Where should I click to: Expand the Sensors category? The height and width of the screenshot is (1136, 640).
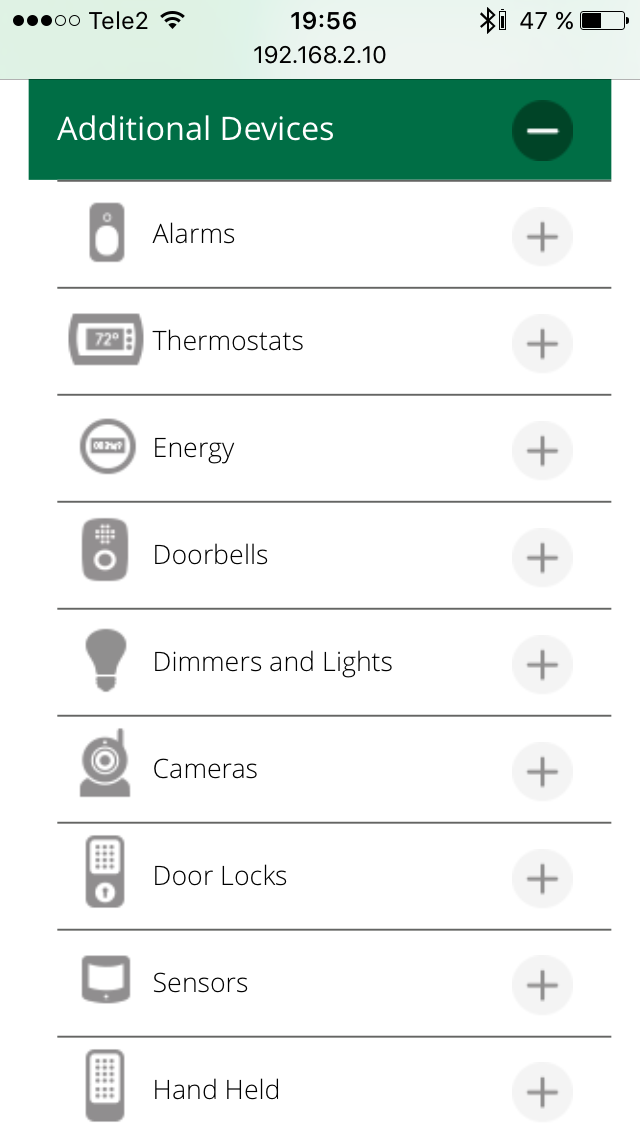[x=542, y=985]
